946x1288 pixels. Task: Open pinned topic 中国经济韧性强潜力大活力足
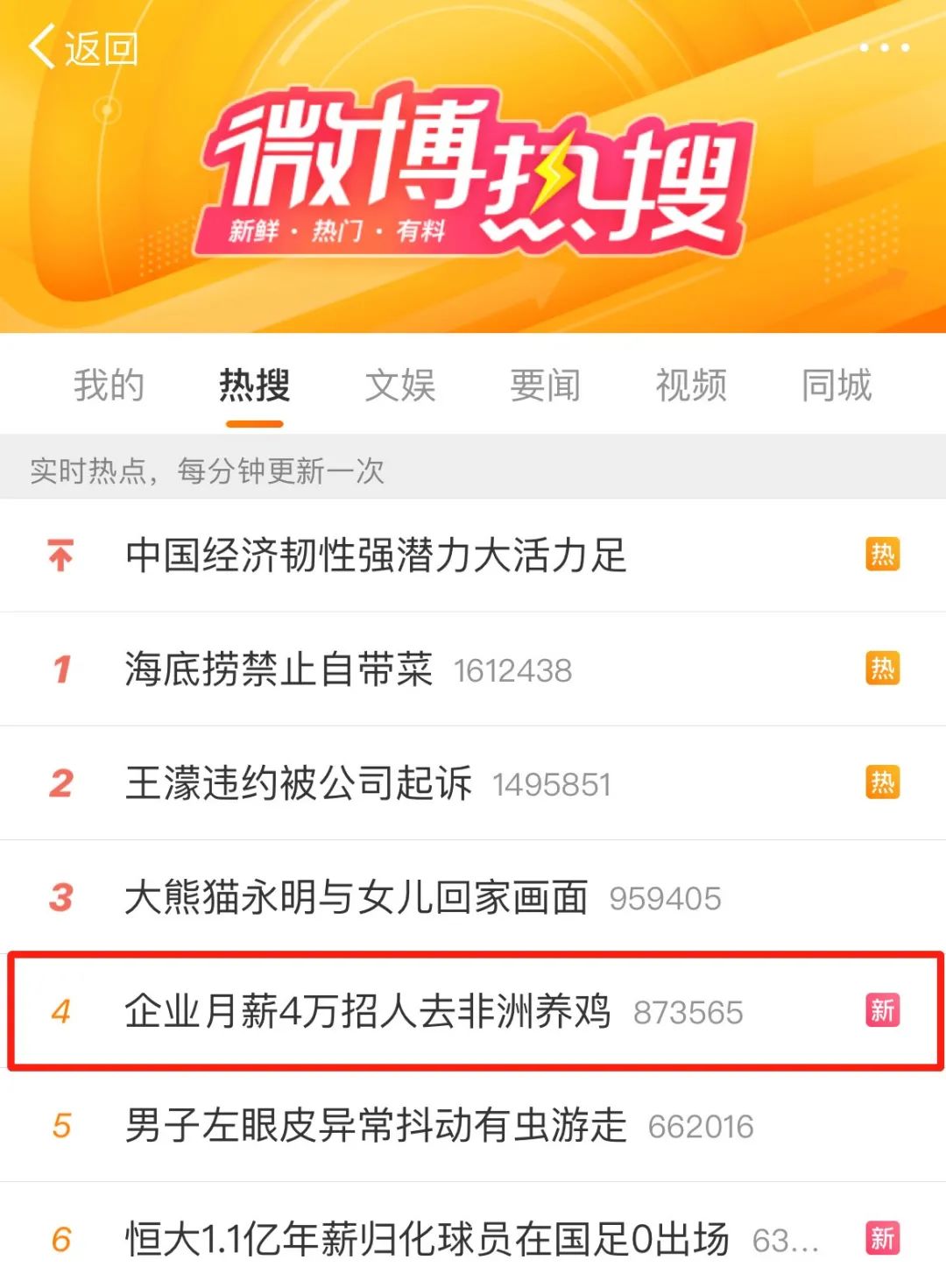point(376,556)
